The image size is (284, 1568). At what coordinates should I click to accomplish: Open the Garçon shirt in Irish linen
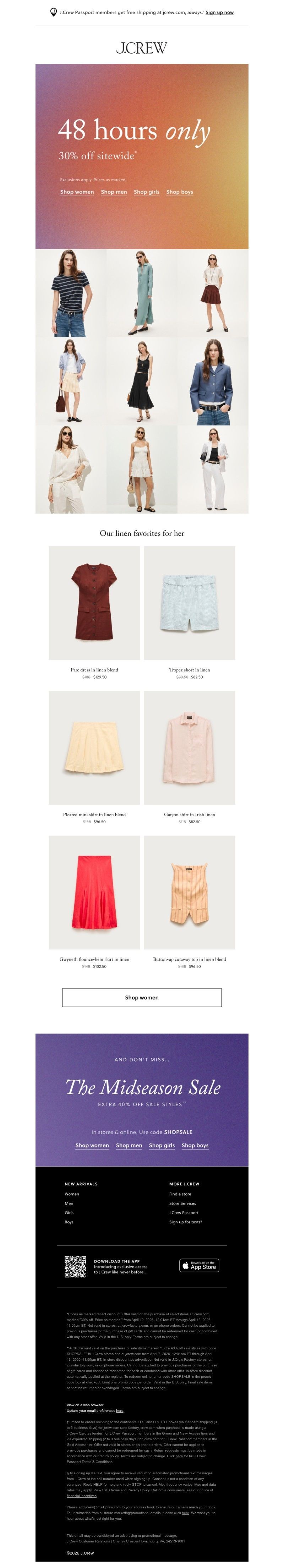189,747
